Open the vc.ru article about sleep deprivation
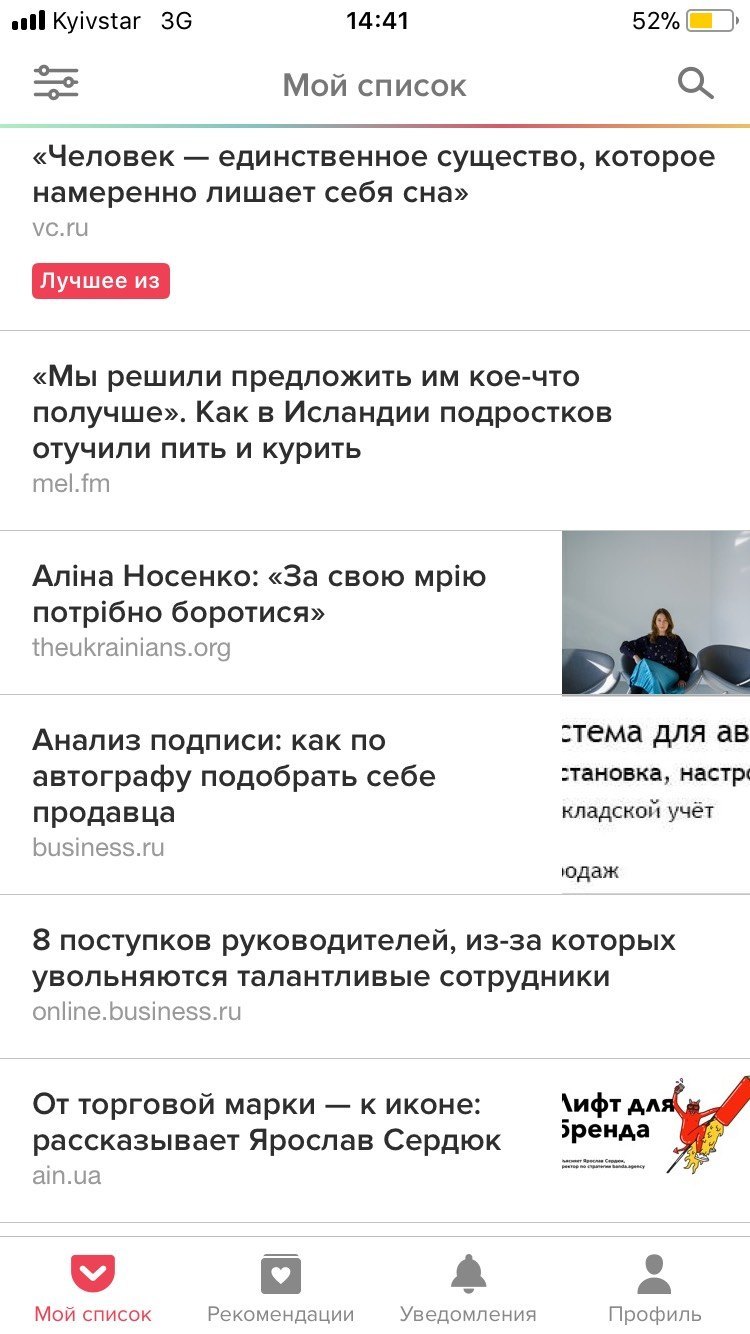Screen dimensions: 750x1334 tap(373, 175)
